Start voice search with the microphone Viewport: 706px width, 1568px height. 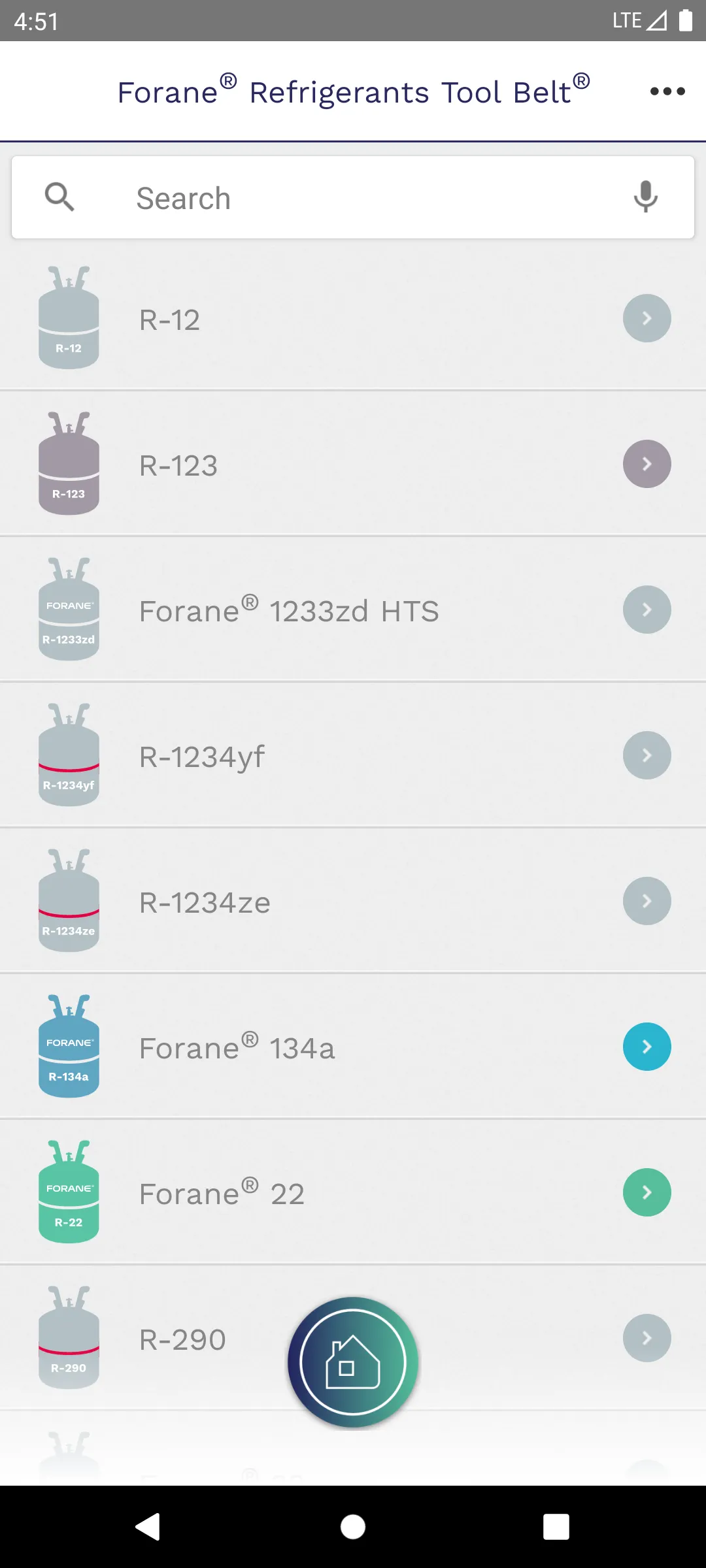pyautogui.click(x=645, y=197)
